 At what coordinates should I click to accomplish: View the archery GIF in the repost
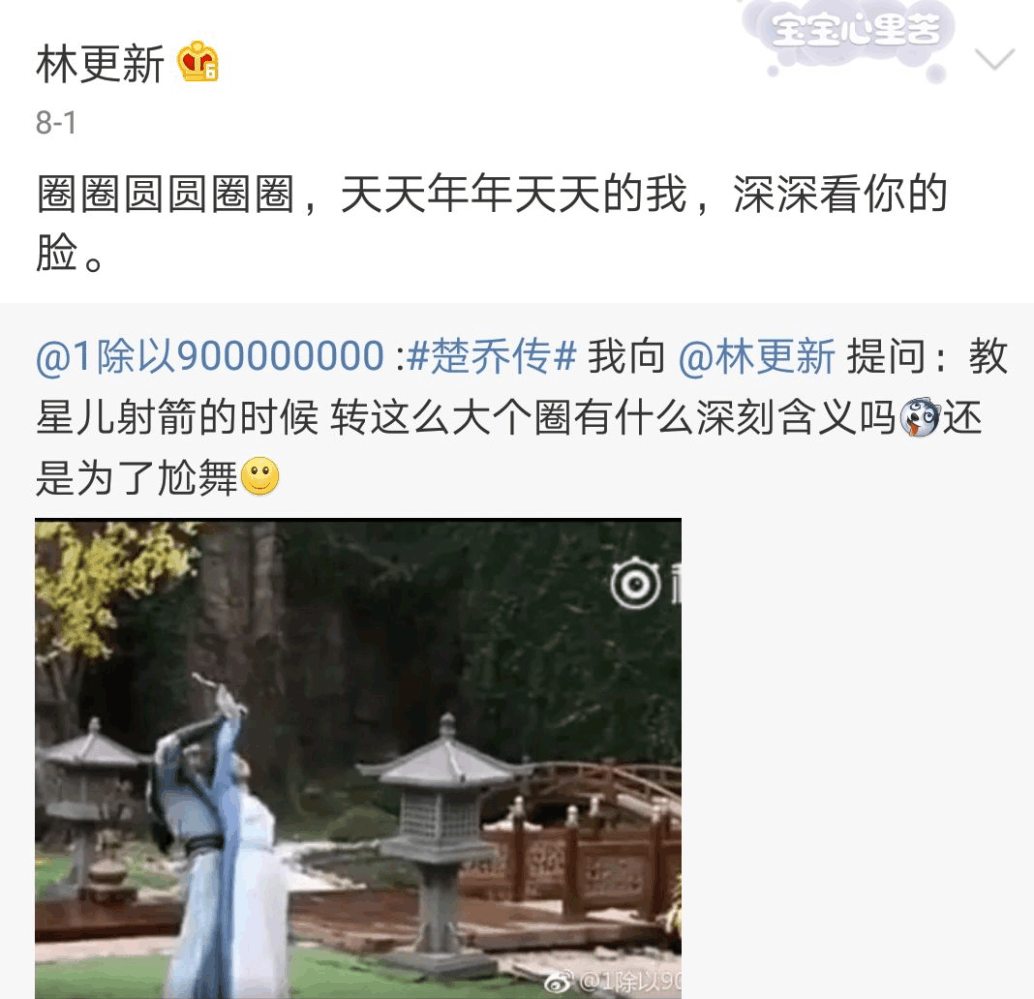pyautogui.click(x=358, y=758)
